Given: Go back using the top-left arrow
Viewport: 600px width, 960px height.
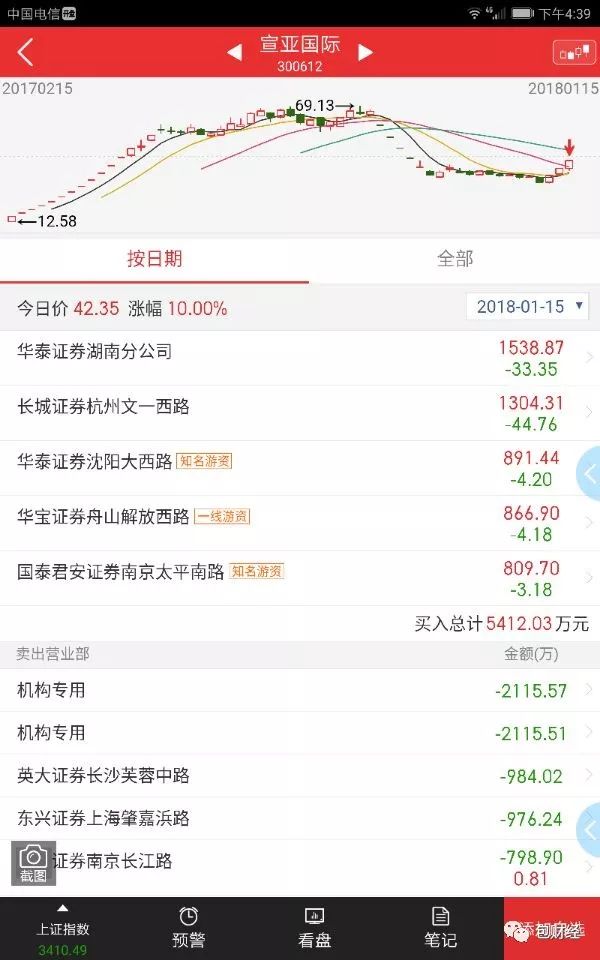Looking at the screenshot, I should (25, 52).
